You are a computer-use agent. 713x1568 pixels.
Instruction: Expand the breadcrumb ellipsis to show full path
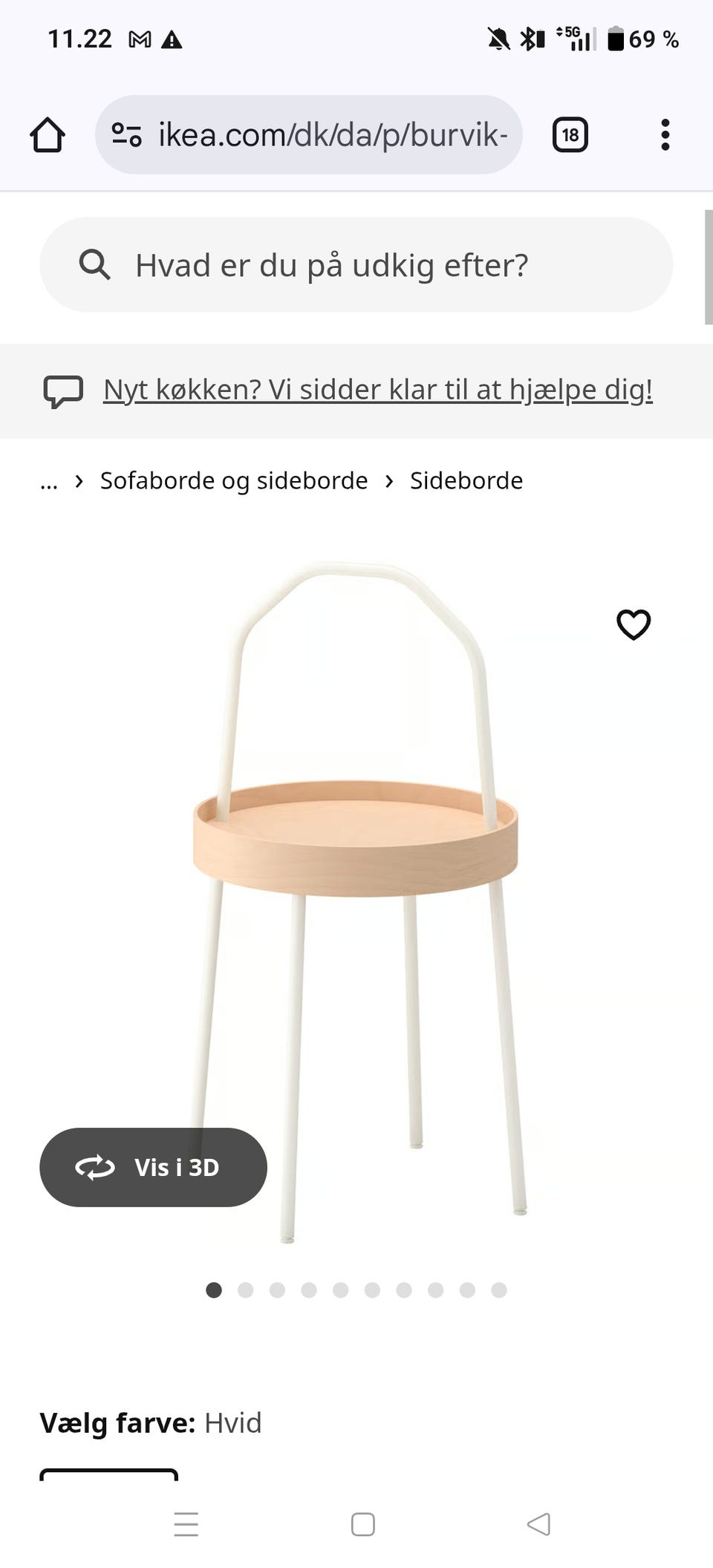[49, 480]
